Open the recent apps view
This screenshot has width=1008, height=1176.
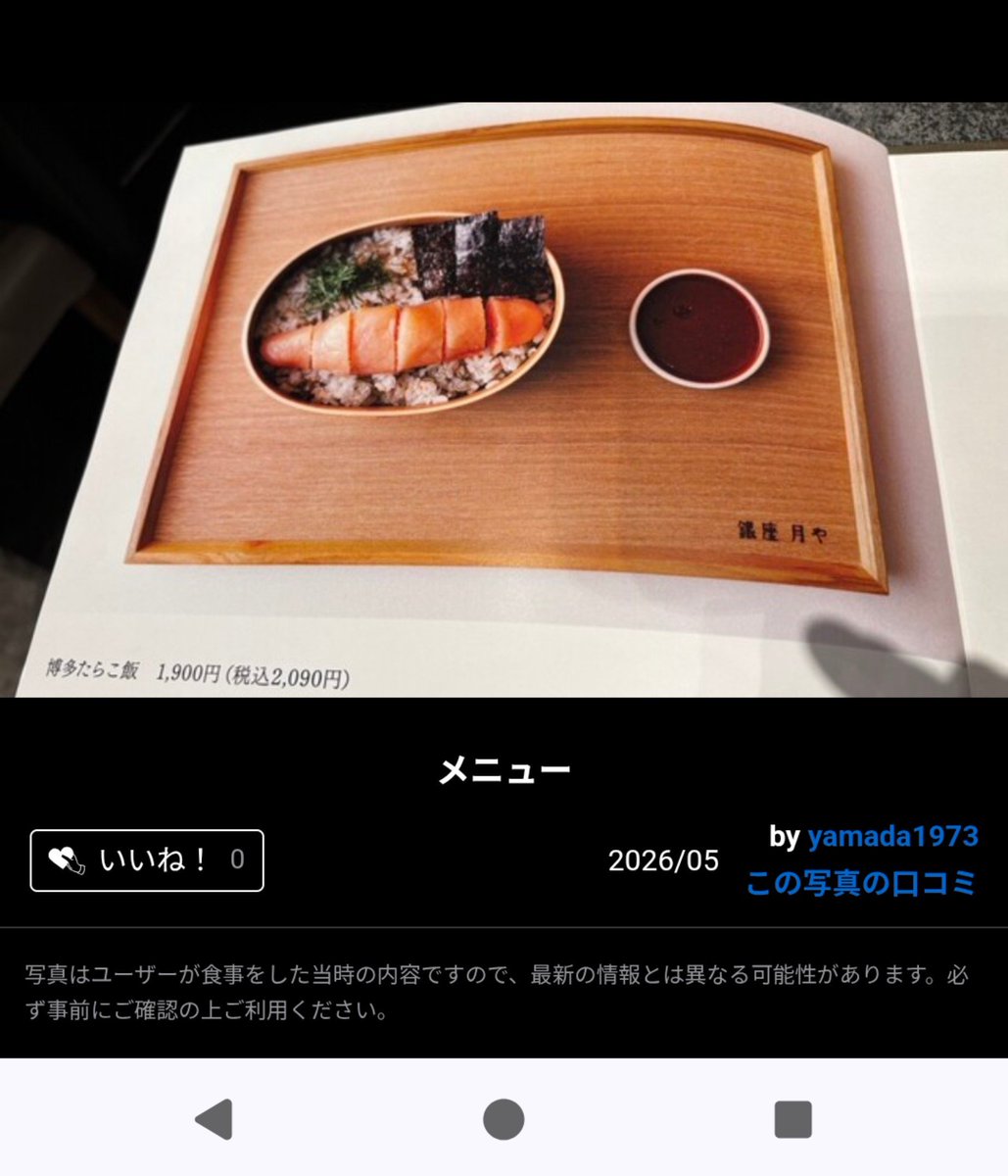(x=793, y=1119)
